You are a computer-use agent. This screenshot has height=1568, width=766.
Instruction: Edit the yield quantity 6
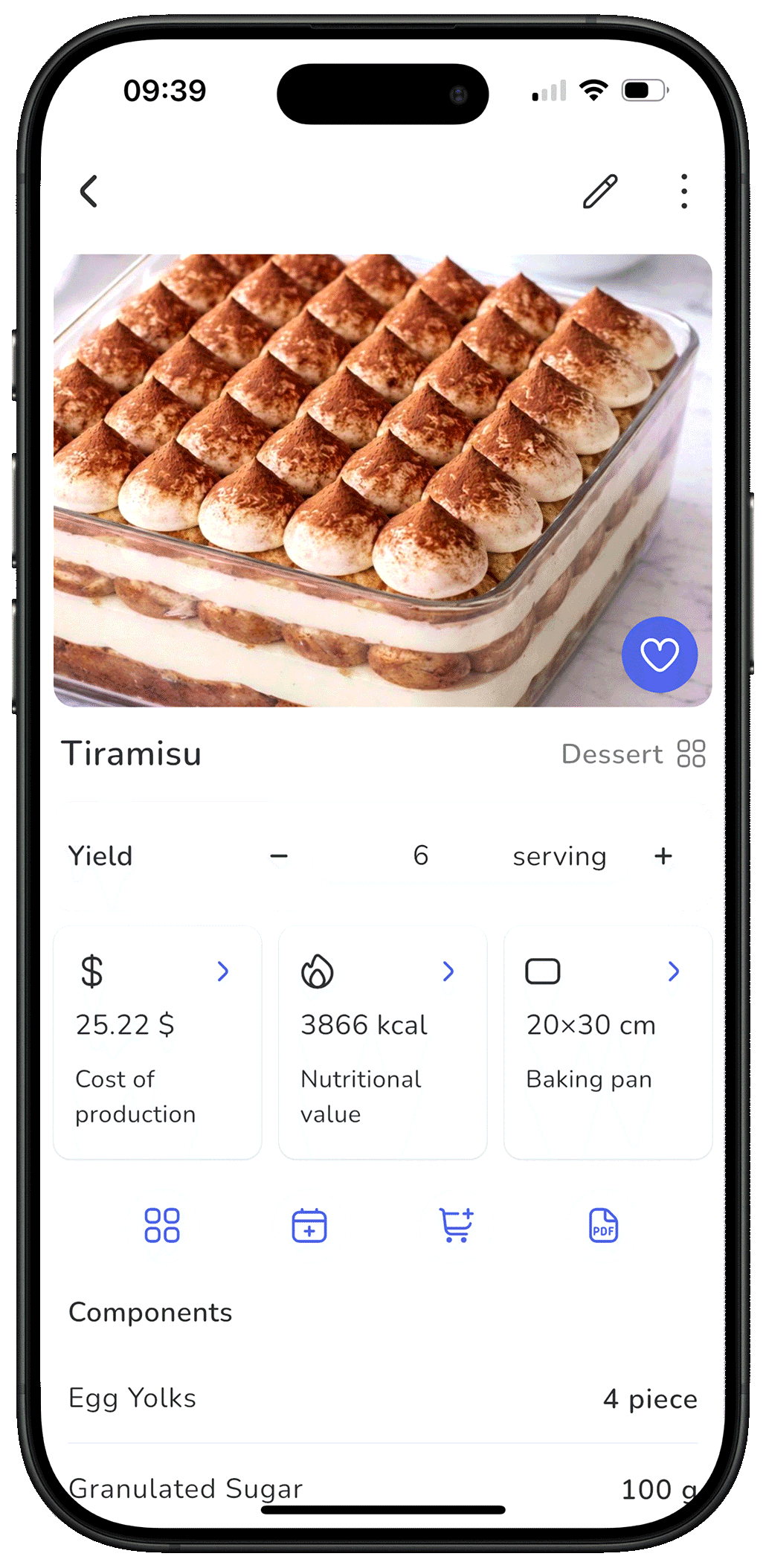tap(421, 856)
